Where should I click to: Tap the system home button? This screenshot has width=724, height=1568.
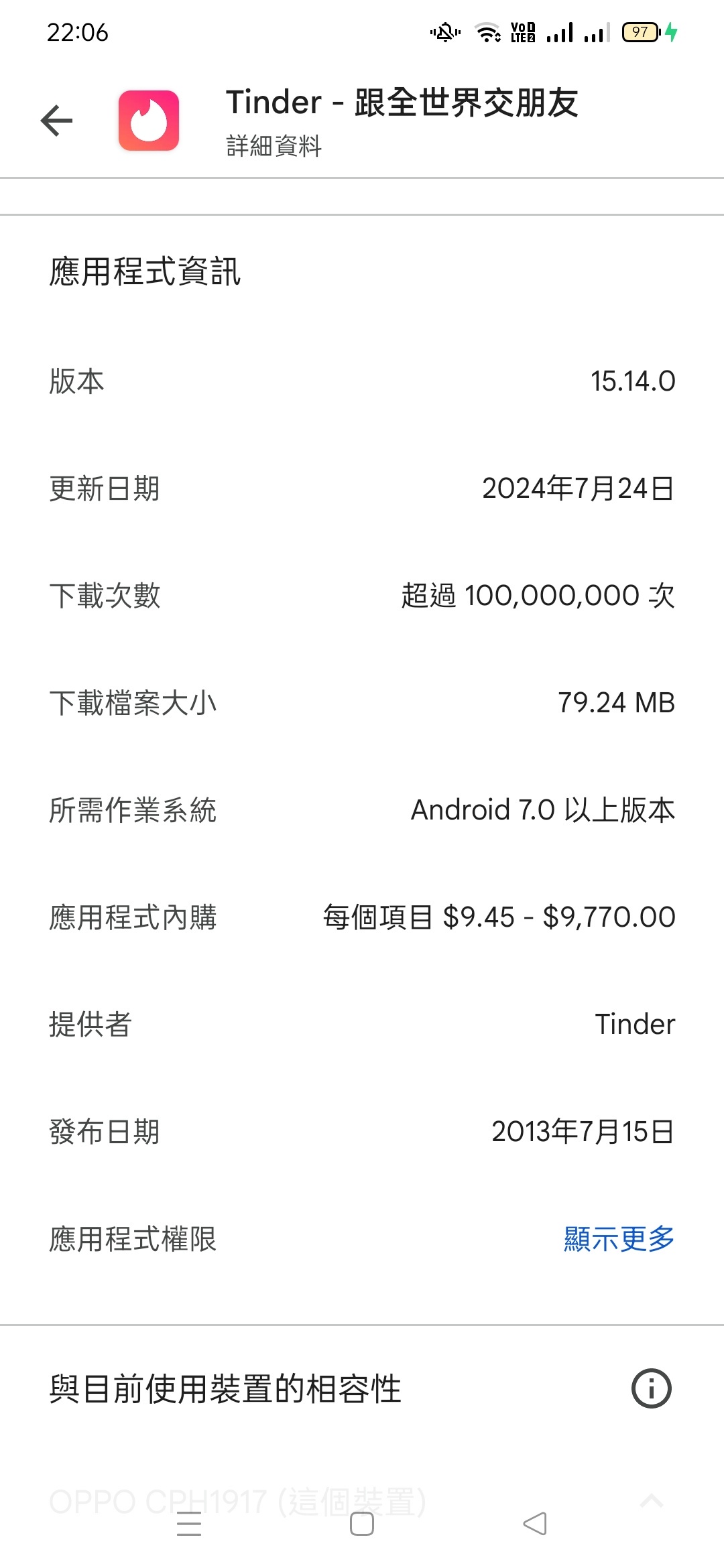click(x=362, y=1524)
